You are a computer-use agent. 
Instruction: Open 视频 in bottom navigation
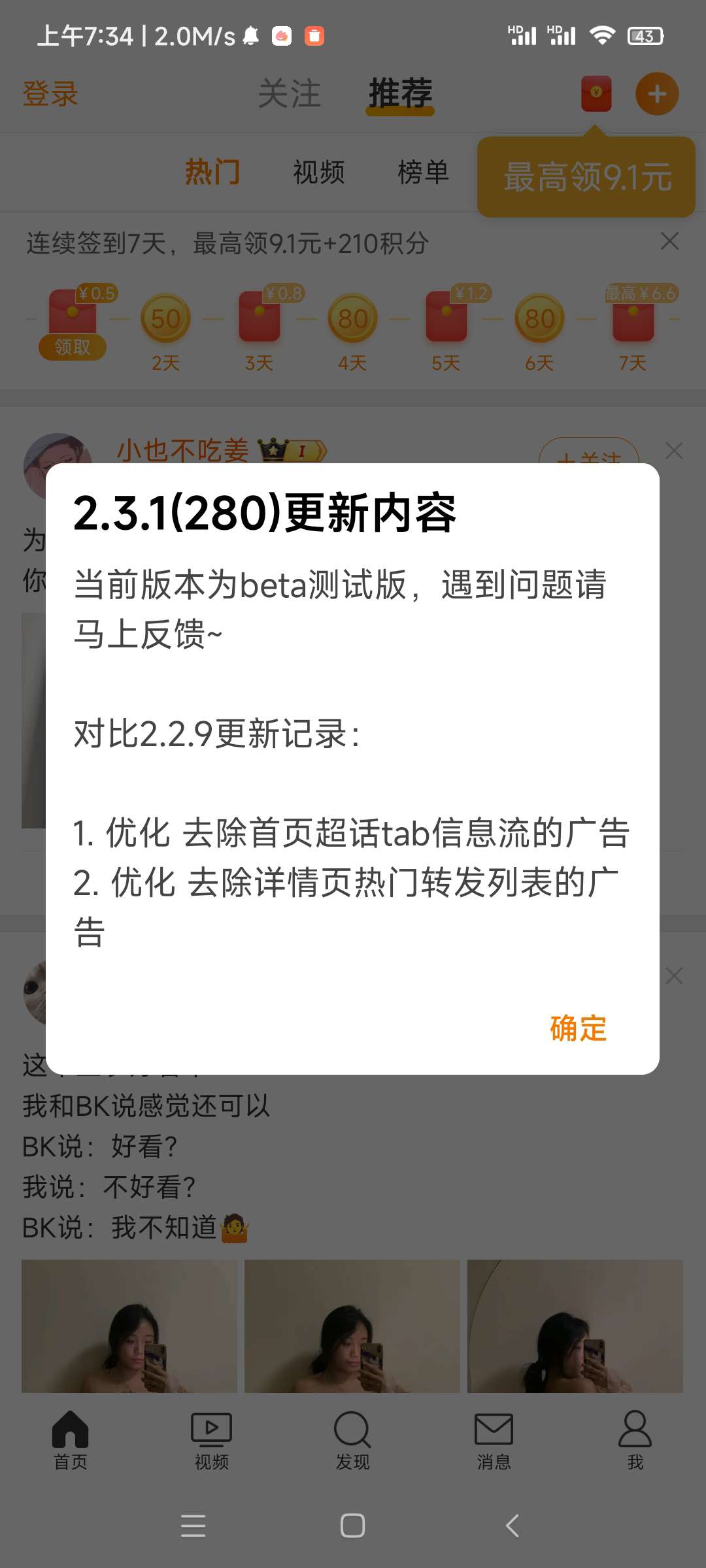(211, 1441)
